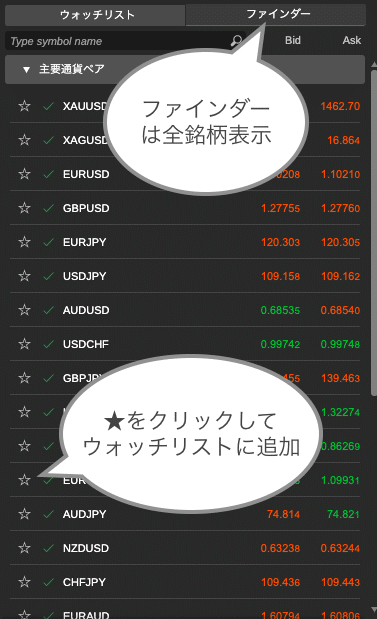
Task: Open the CHFJPY row
Action: point(185,582)
